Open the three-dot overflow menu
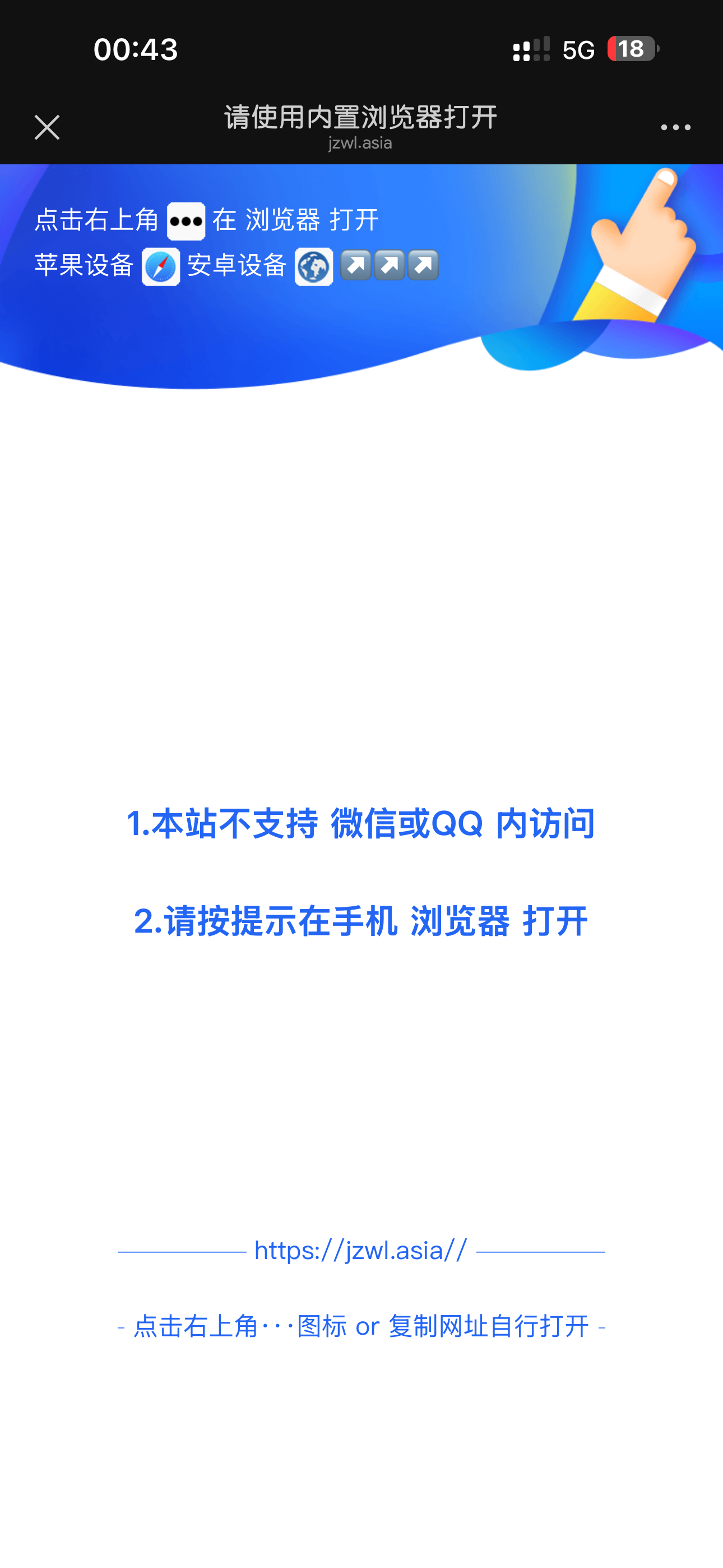Image resolution: width=723 pixels, height=1568 pixels. coord(675,127)
